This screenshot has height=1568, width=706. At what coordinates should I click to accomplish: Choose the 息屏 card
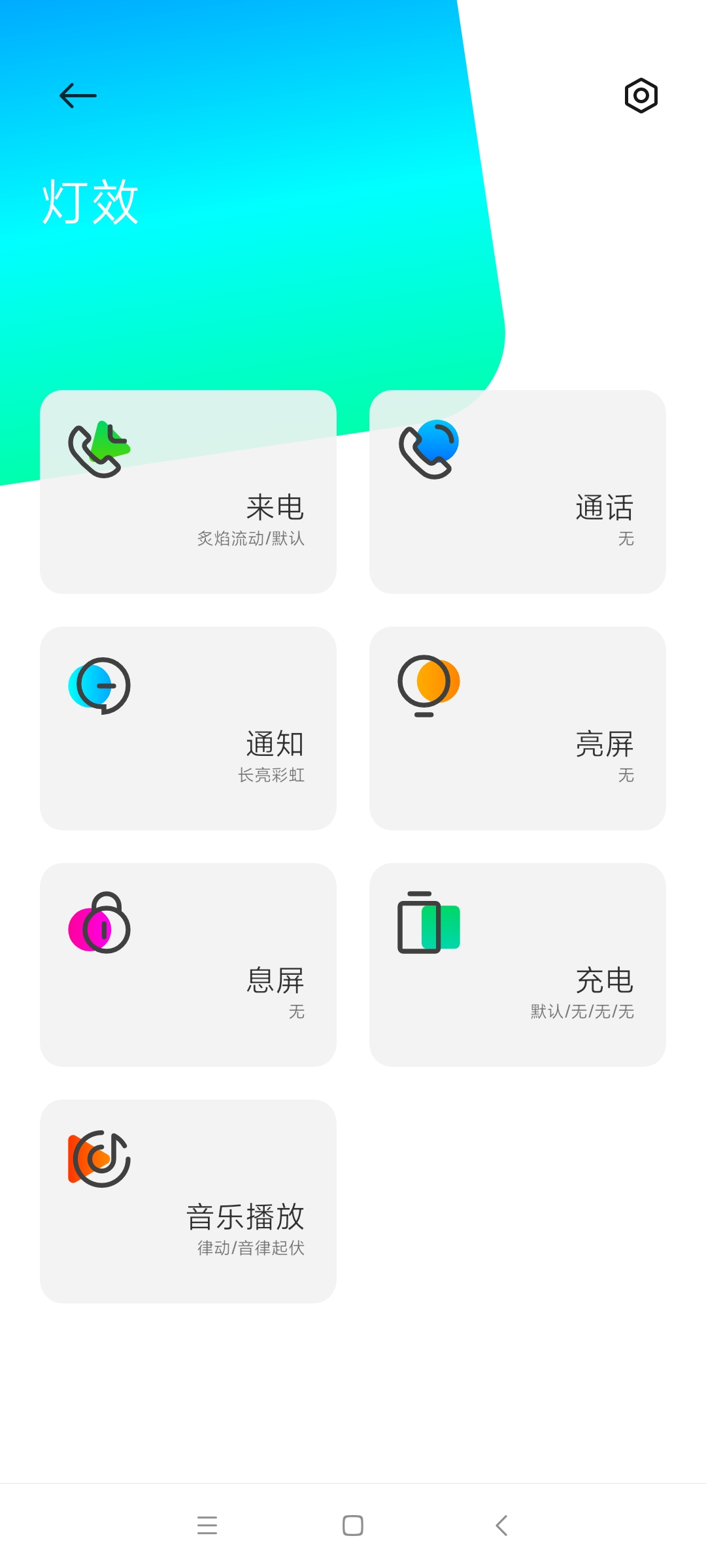pos(188,965)
